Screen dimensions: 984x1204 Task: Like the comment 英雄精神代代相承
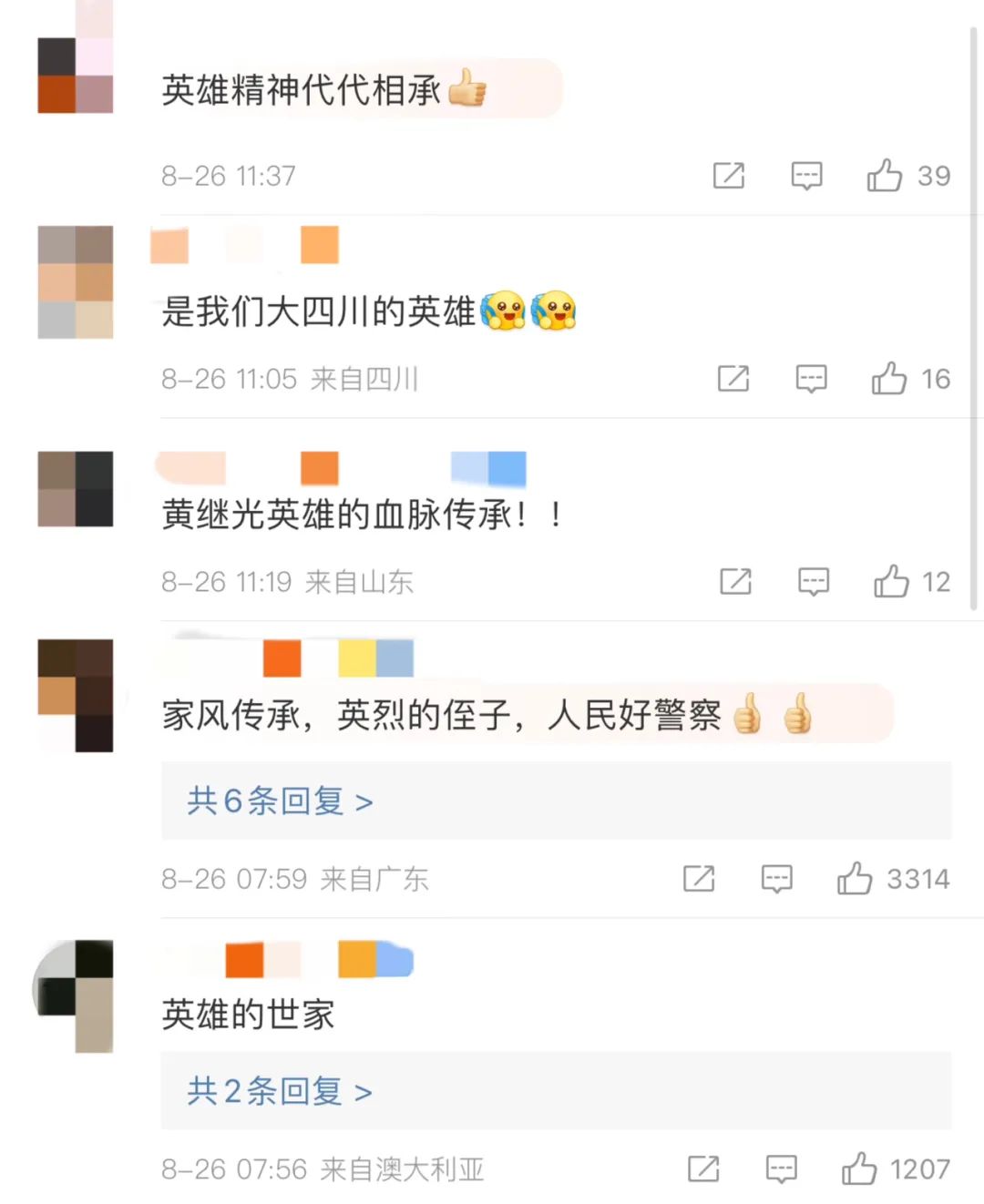[885, 175]
